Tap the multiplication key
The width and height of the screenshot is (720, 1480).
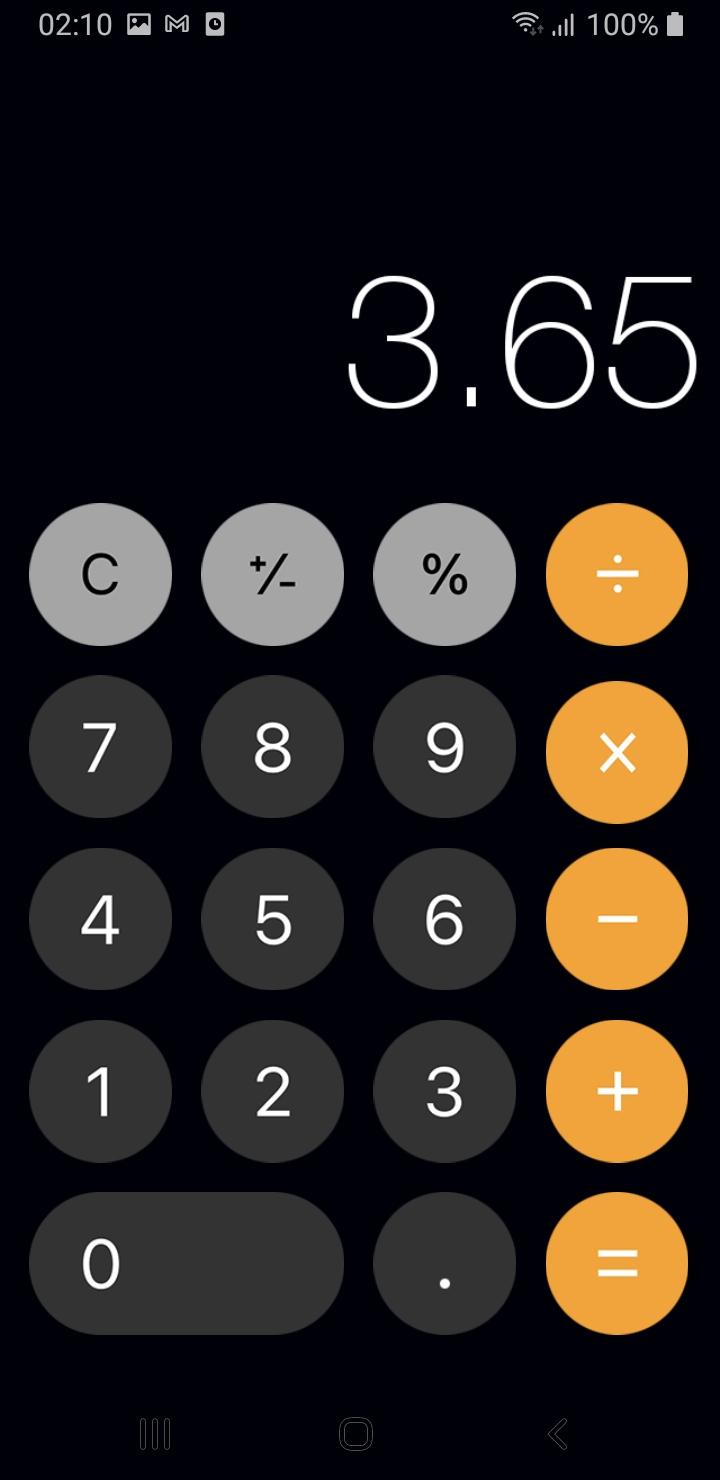pos(617,752)
